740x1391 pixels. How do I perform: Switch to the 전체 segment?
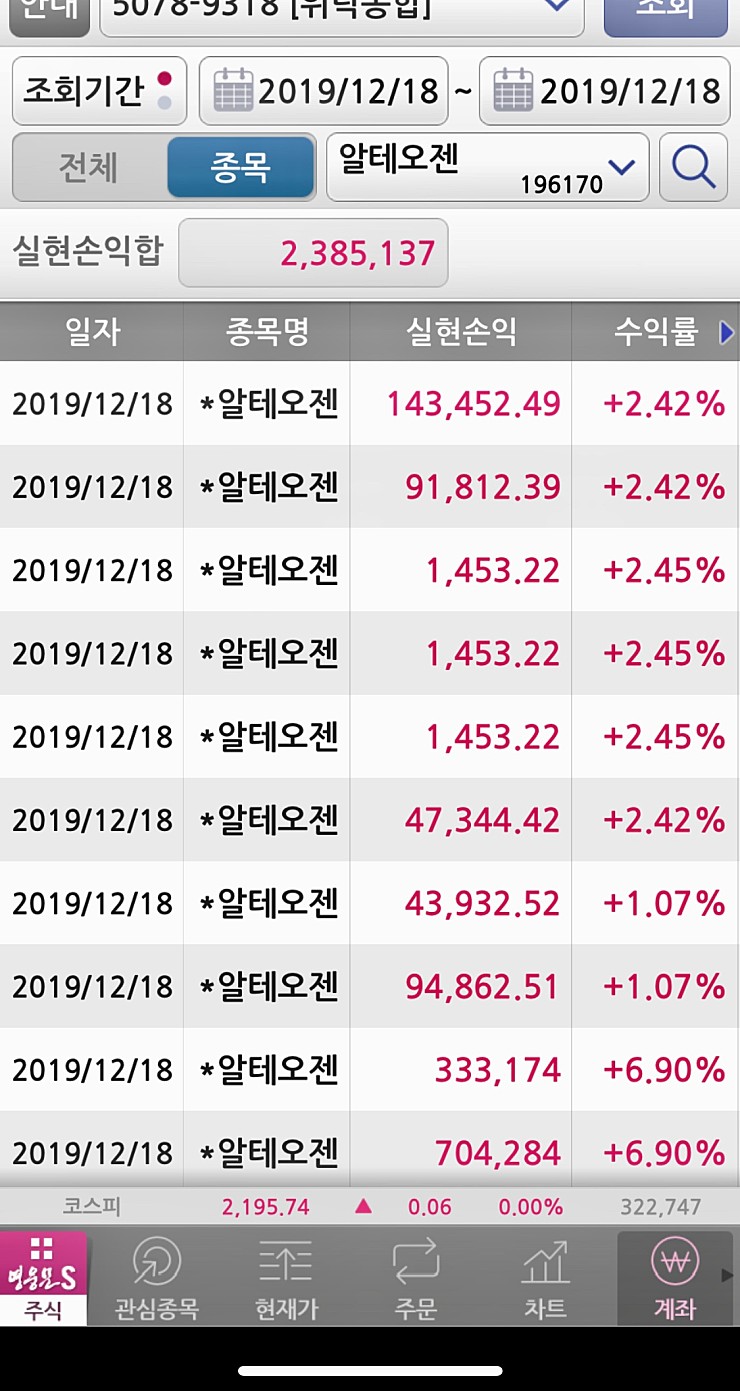pos(88,167)
